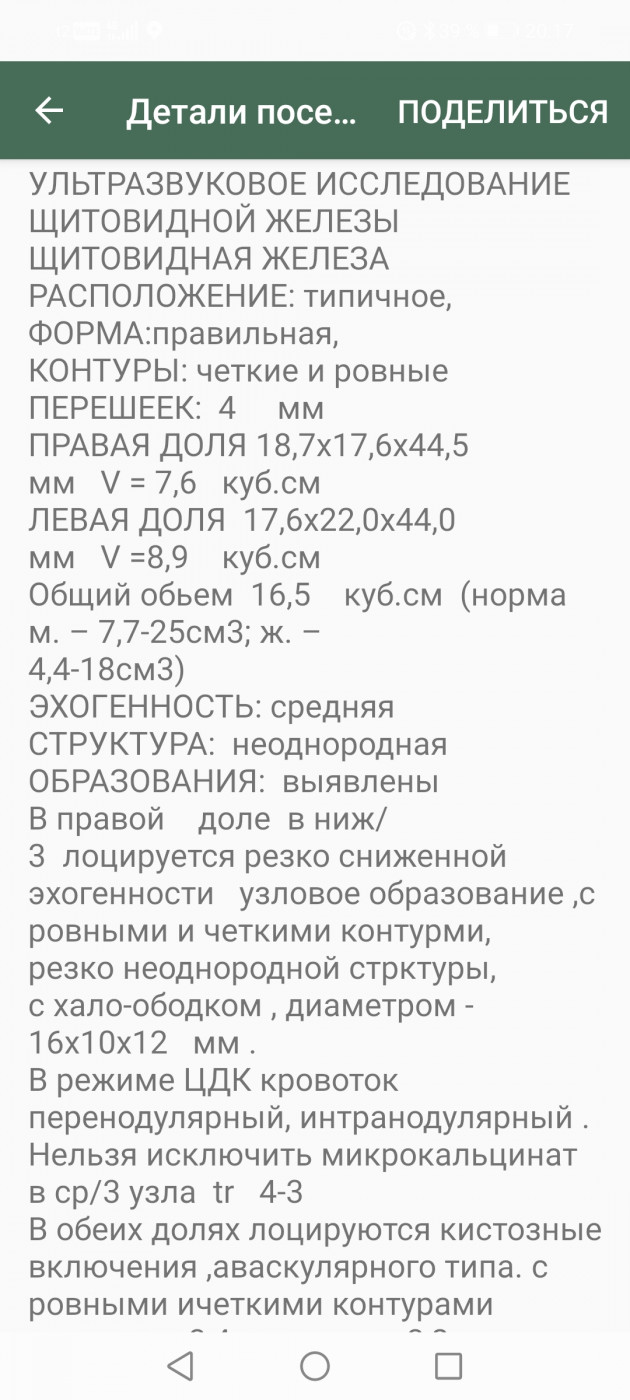Tap the system back button
630x1400 pixels.
tap(180, 1365)
